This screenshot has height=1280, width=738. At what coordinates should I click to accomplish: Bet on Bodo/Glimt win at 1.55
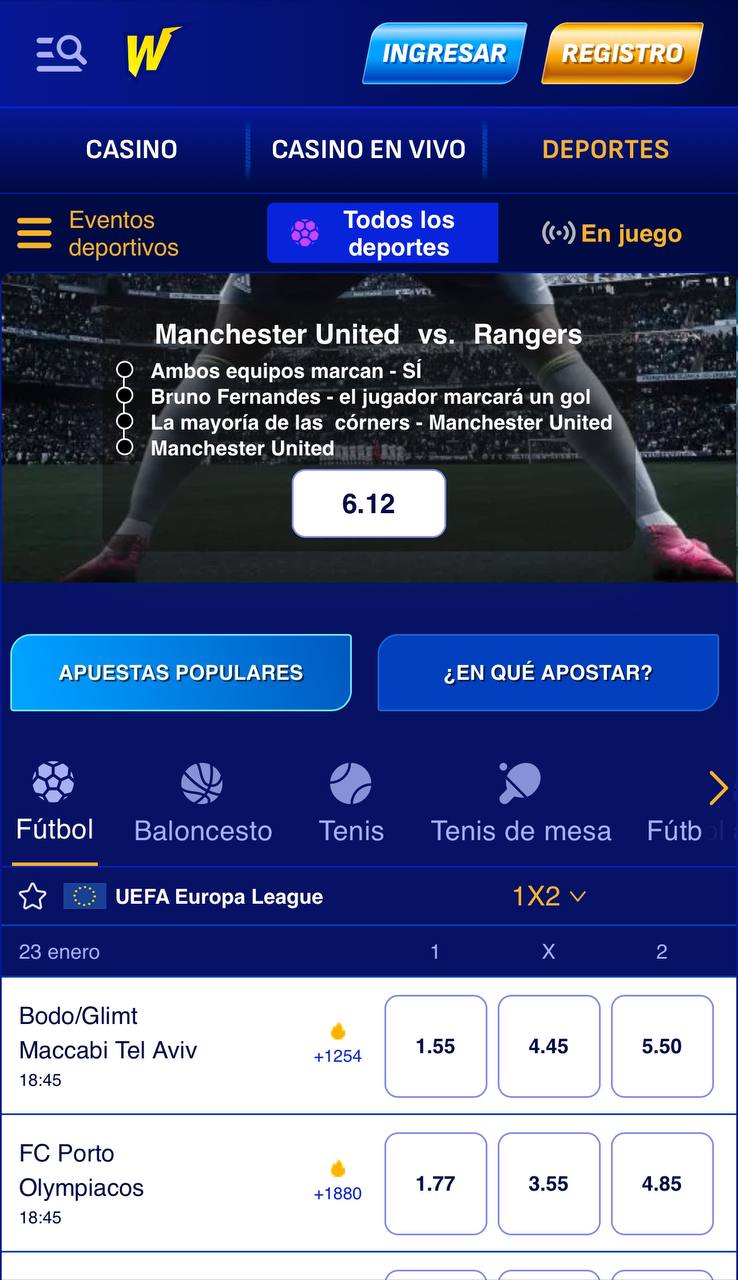point(435,1046)
